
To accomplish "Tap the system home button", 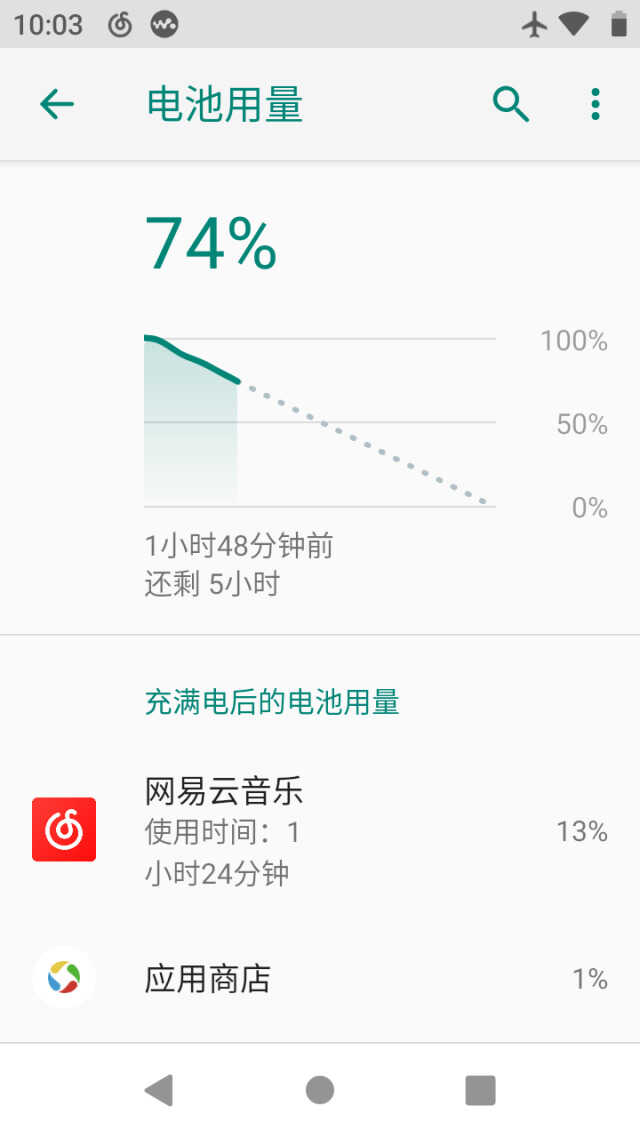I will pos(320,1089).
